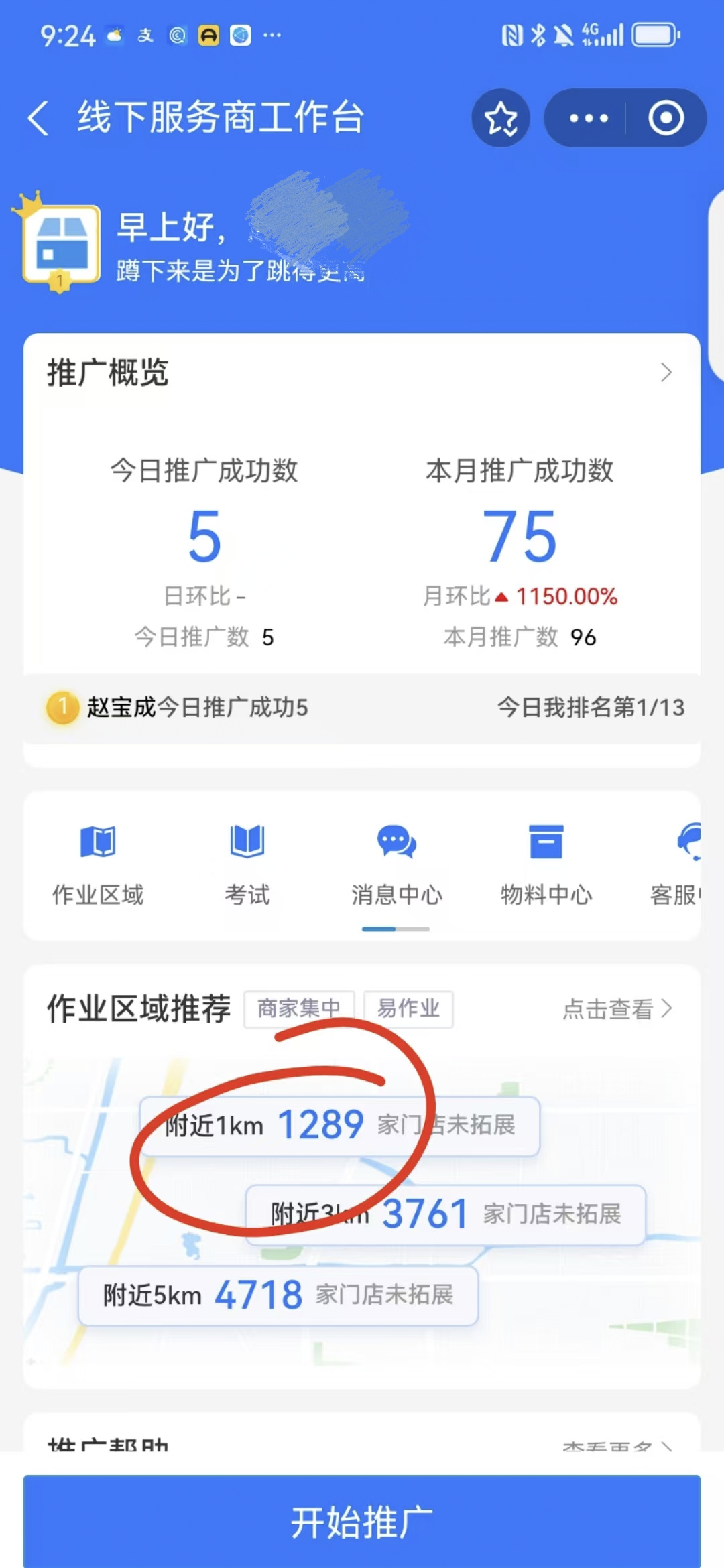Select the 附近5km 4718 stores bubble
The image size is (724, 1568).
click(278, 1295)
